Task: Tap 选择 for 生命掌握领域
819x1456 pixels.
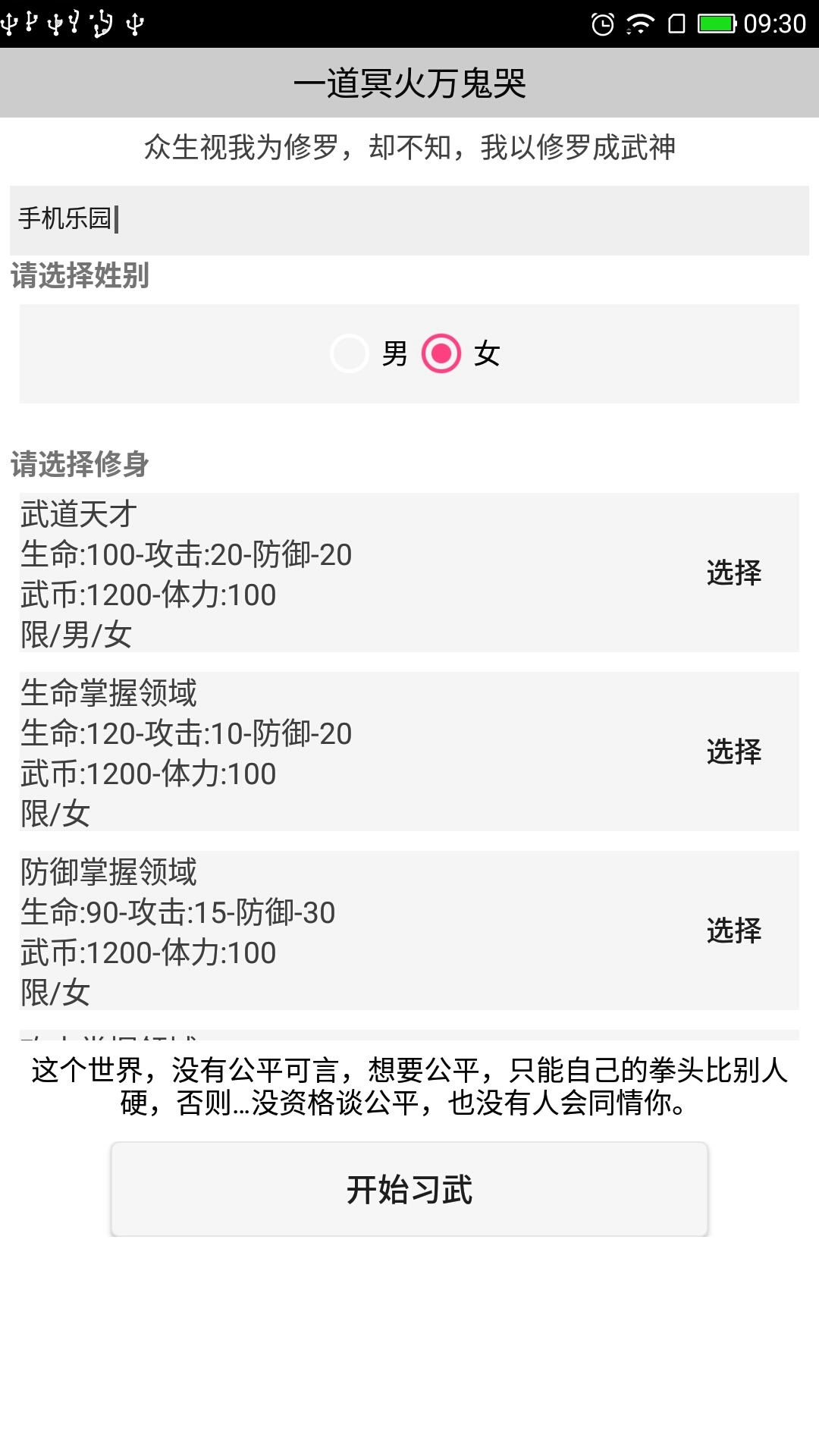Action: pyautogui.click(x=733, y=752)
